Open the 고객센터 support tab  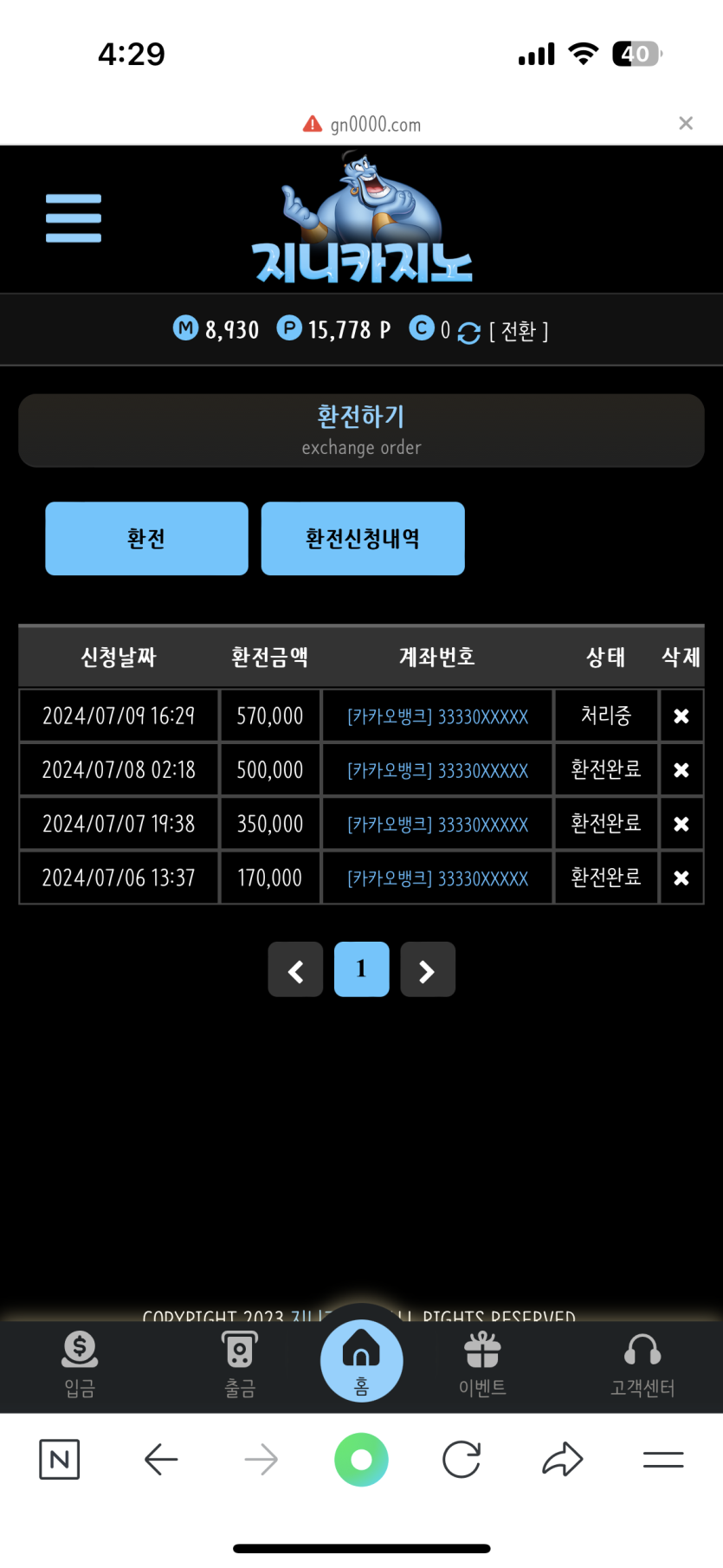(x=642, y=1364)
